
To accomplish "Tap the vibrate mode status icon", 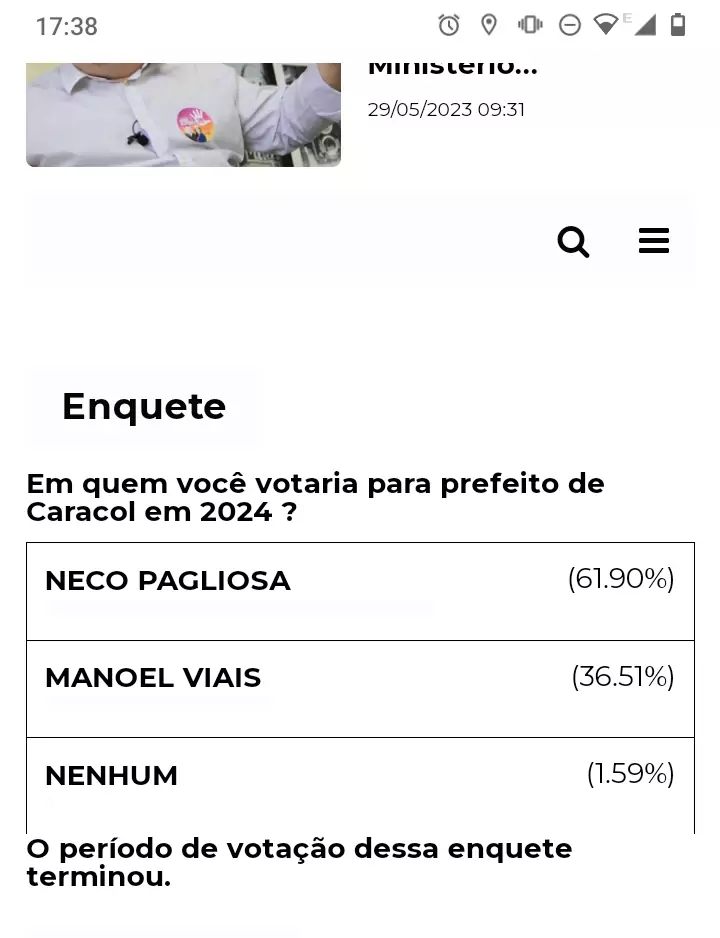I will pyautogui.click(x=529, y=24).
